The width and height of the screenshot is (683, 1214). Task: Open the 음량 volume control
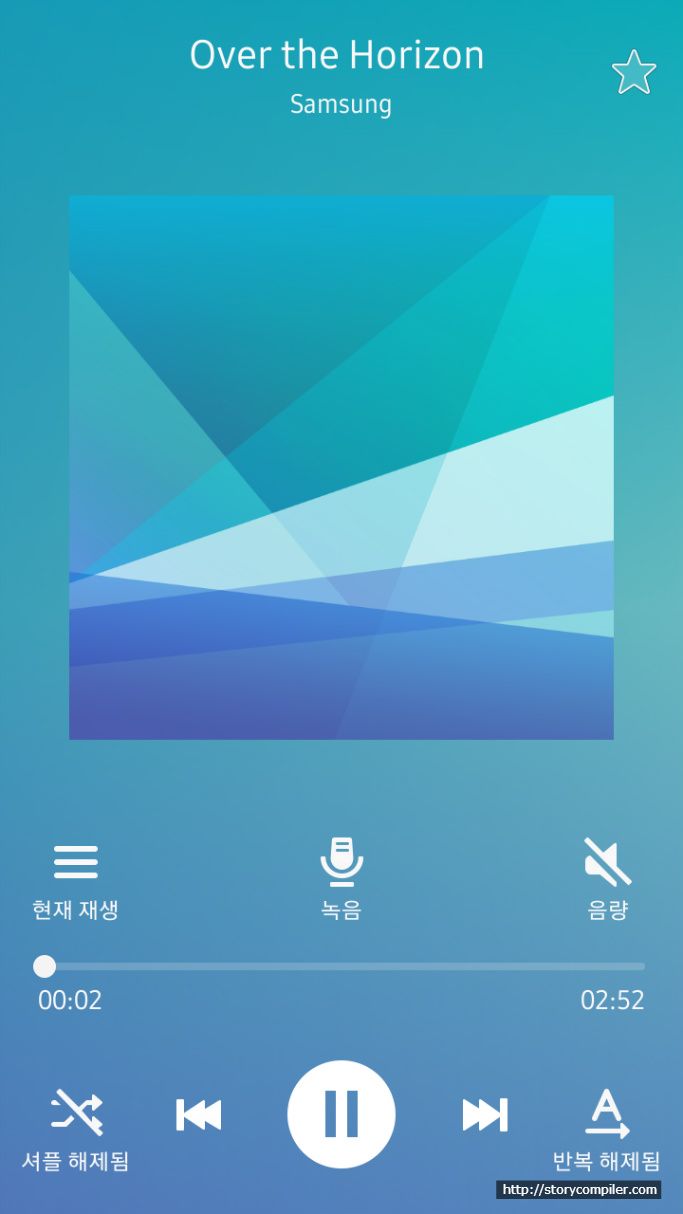607,879
